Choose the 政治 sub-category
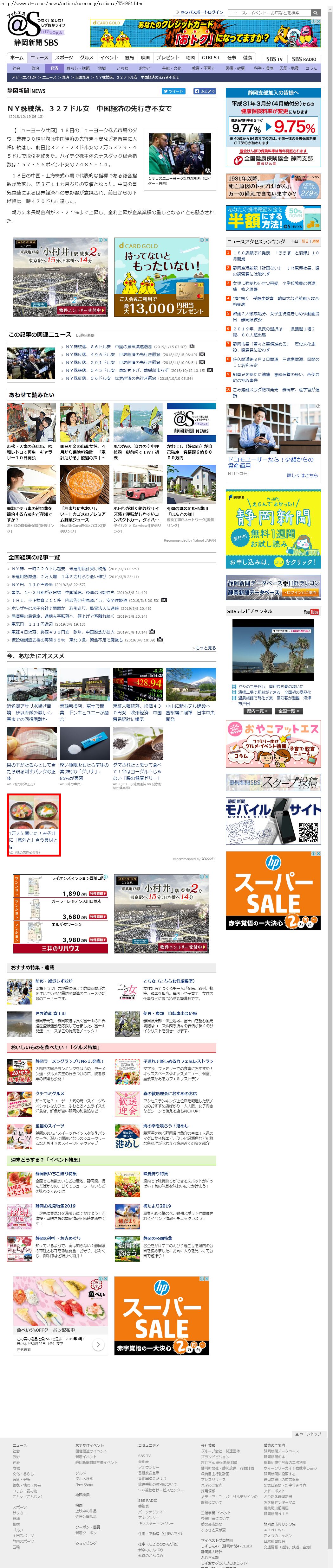Viewport: 333px width, 1568px height. (36, 68)
